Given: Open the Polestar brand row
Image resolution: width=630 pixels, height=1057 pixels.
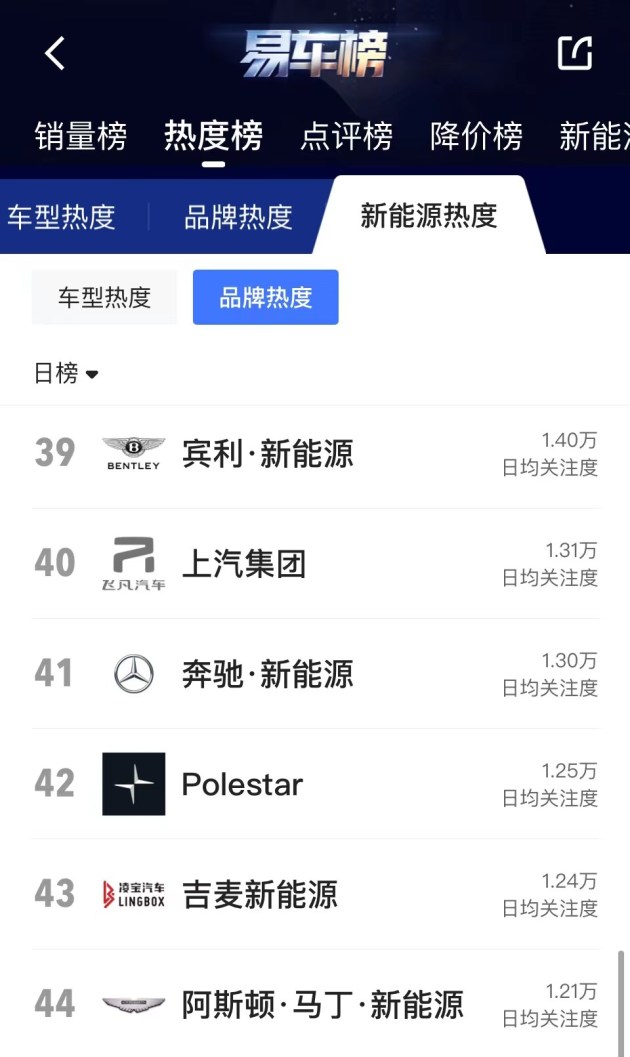Looking at the screenshot, I should click(315, 784).
